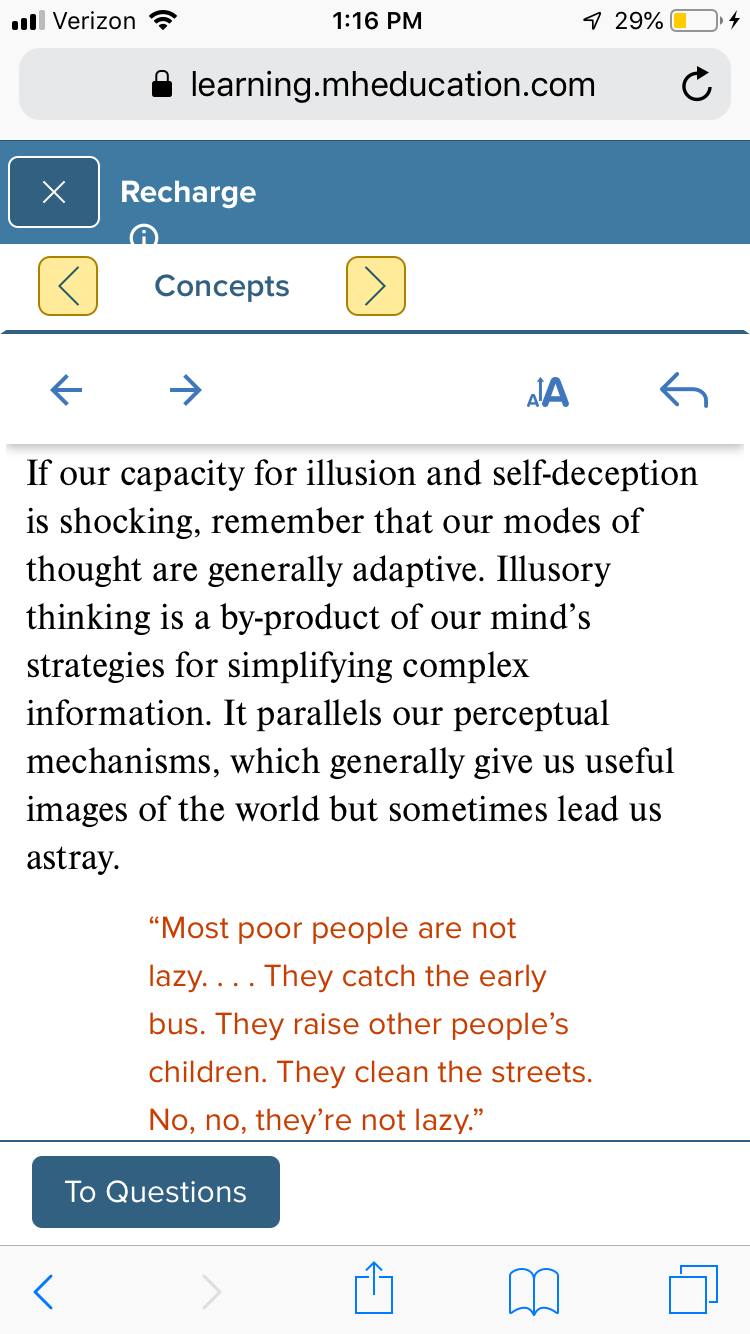Image resolution: width=750 pixels, height=1334 pixels.
Task: Tap the learning.mheducation.com address bar
Action: (x=374, y=85)
